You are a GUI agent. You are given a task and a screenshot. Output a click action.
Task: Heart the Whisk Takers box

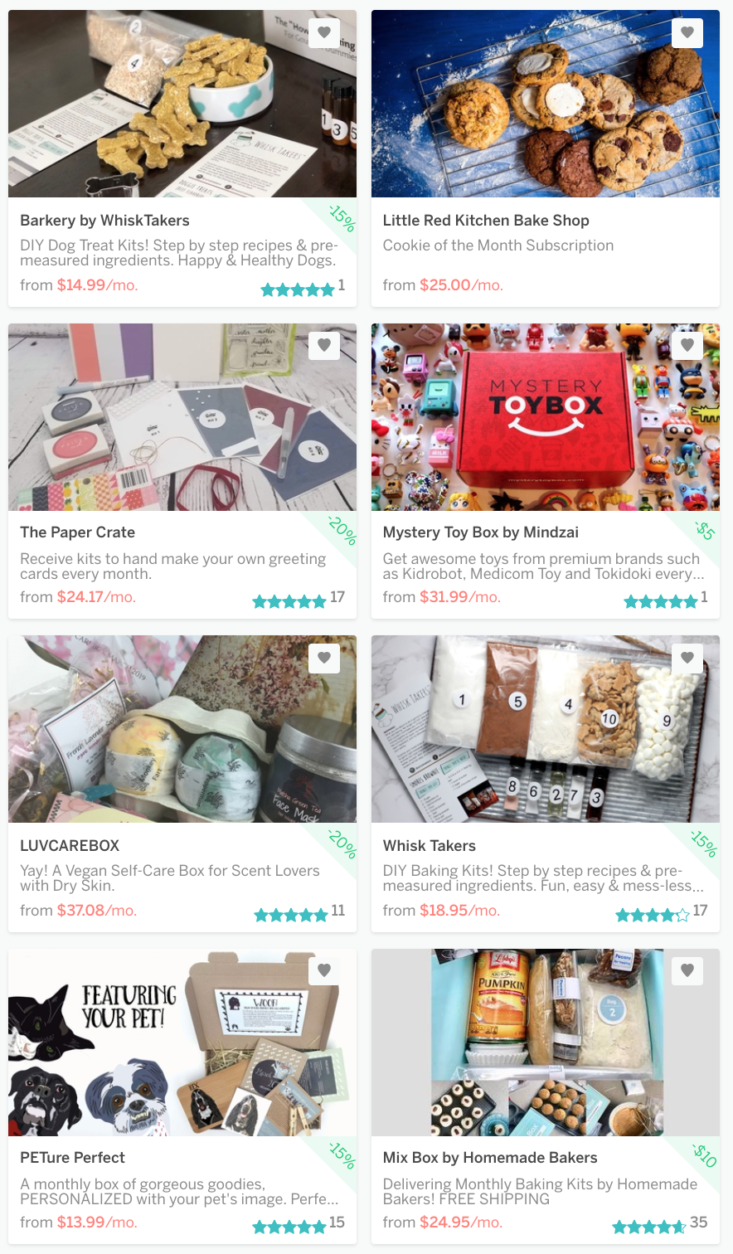[x=687, y=659]
